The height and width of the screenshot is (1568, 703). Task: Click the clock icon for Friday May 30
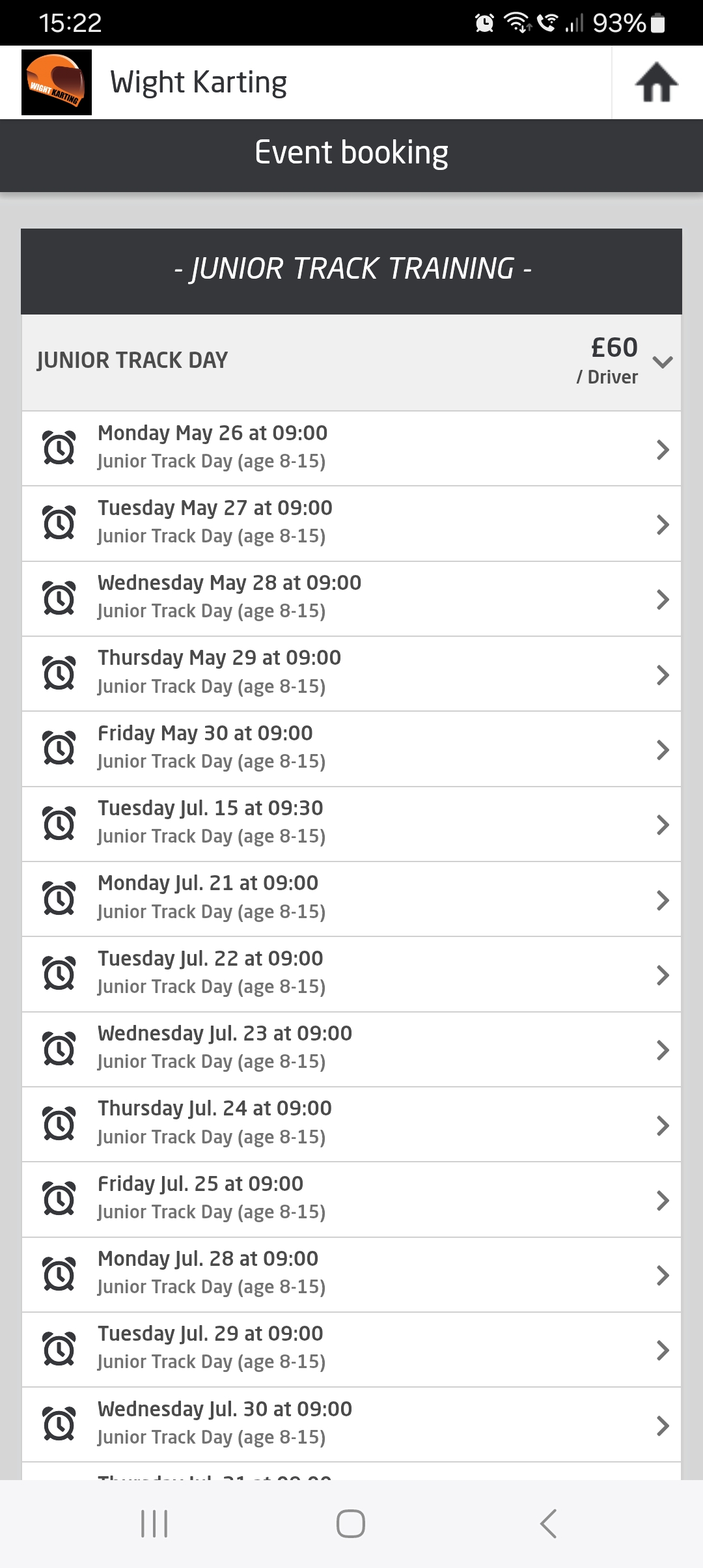click(x=57, y=748)
